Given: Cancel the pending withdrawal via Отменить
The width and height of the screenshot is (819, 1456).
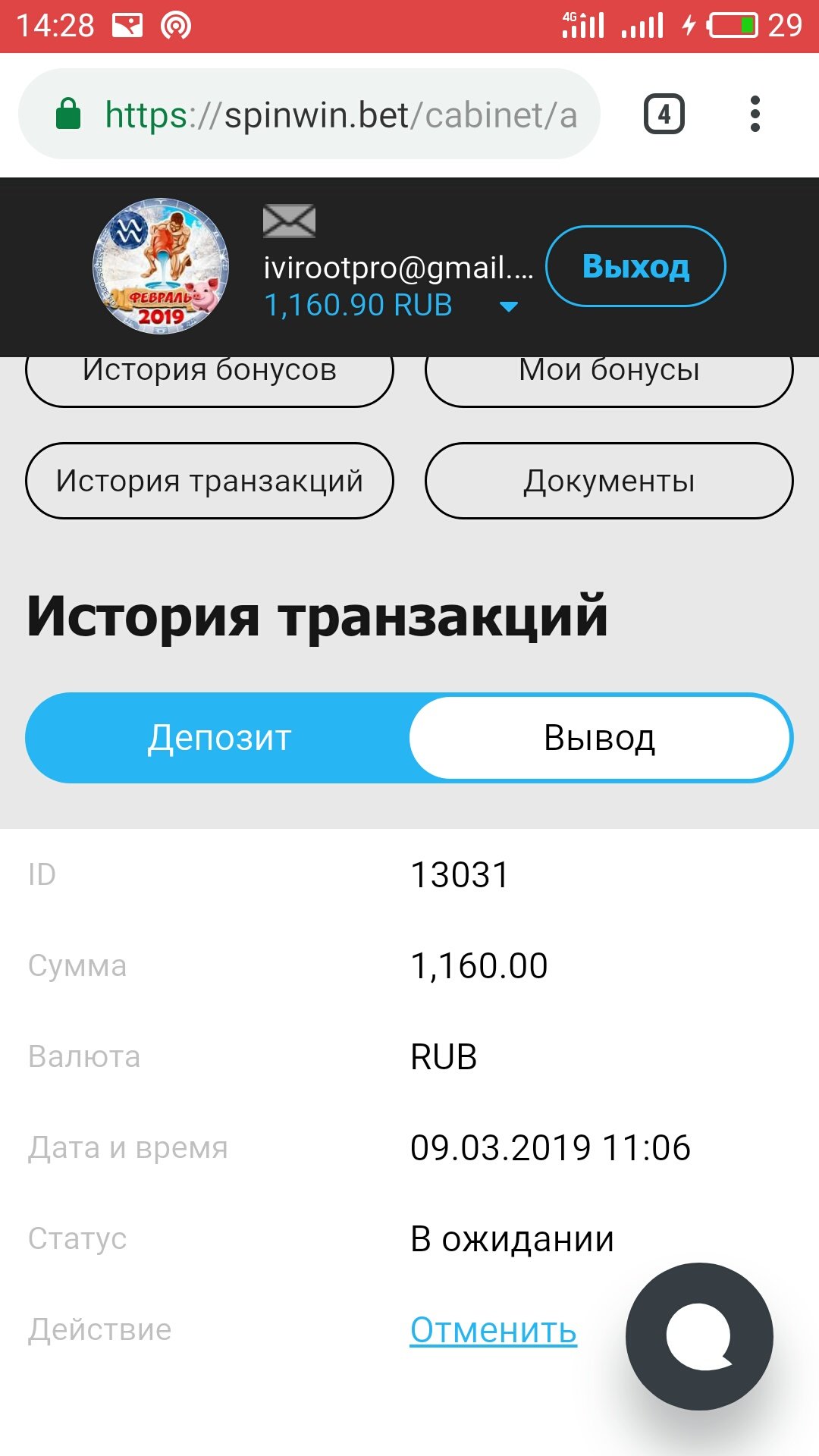Looking at the screenshot, I should pyautogui.click(x=493, y=1330).
